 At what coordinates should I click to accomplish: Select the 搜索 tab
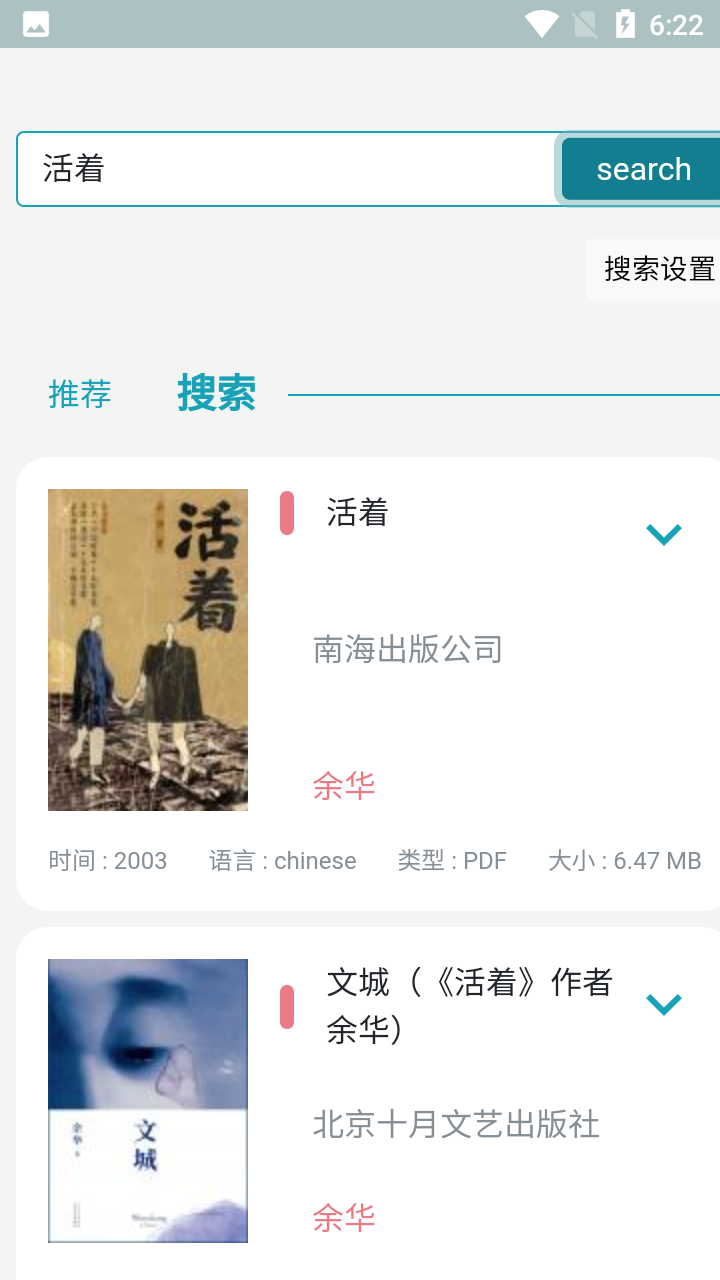pyautogui.click(x=217, y=393)
